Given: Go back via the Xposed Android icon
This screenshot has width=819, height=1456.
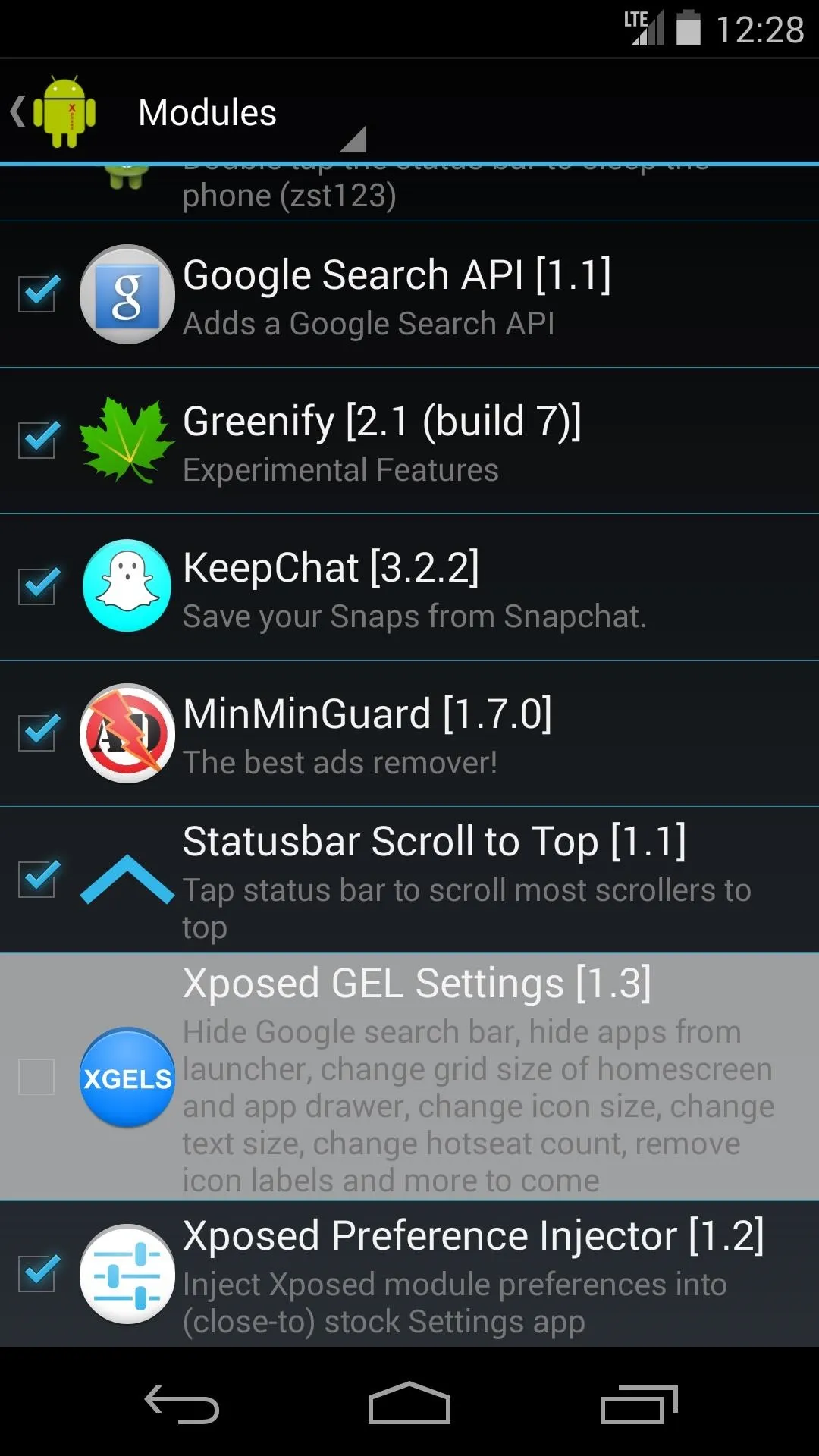Looking at the screenshot, I should tap(55, 112).
